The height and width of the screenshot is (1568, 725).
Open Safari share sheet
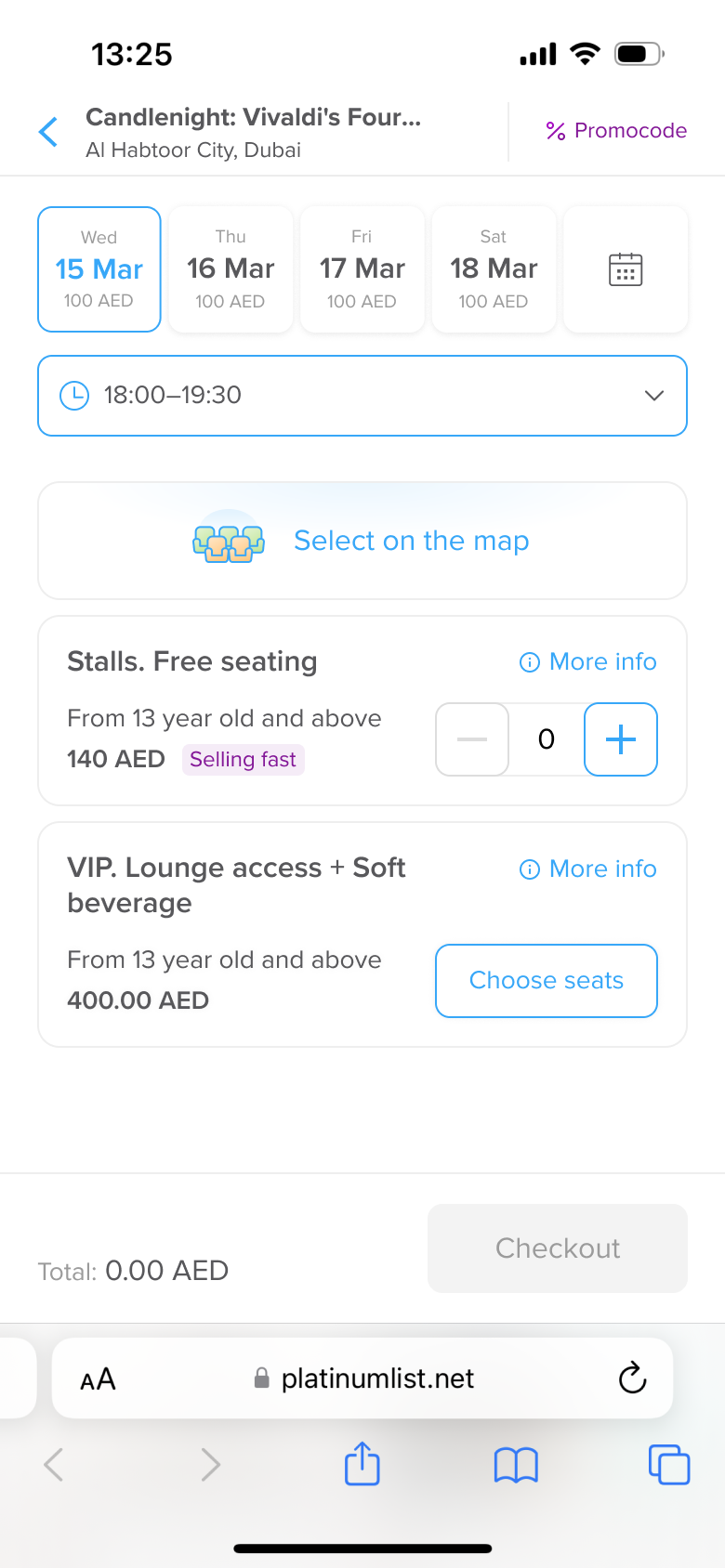[x=362, y=1465]
